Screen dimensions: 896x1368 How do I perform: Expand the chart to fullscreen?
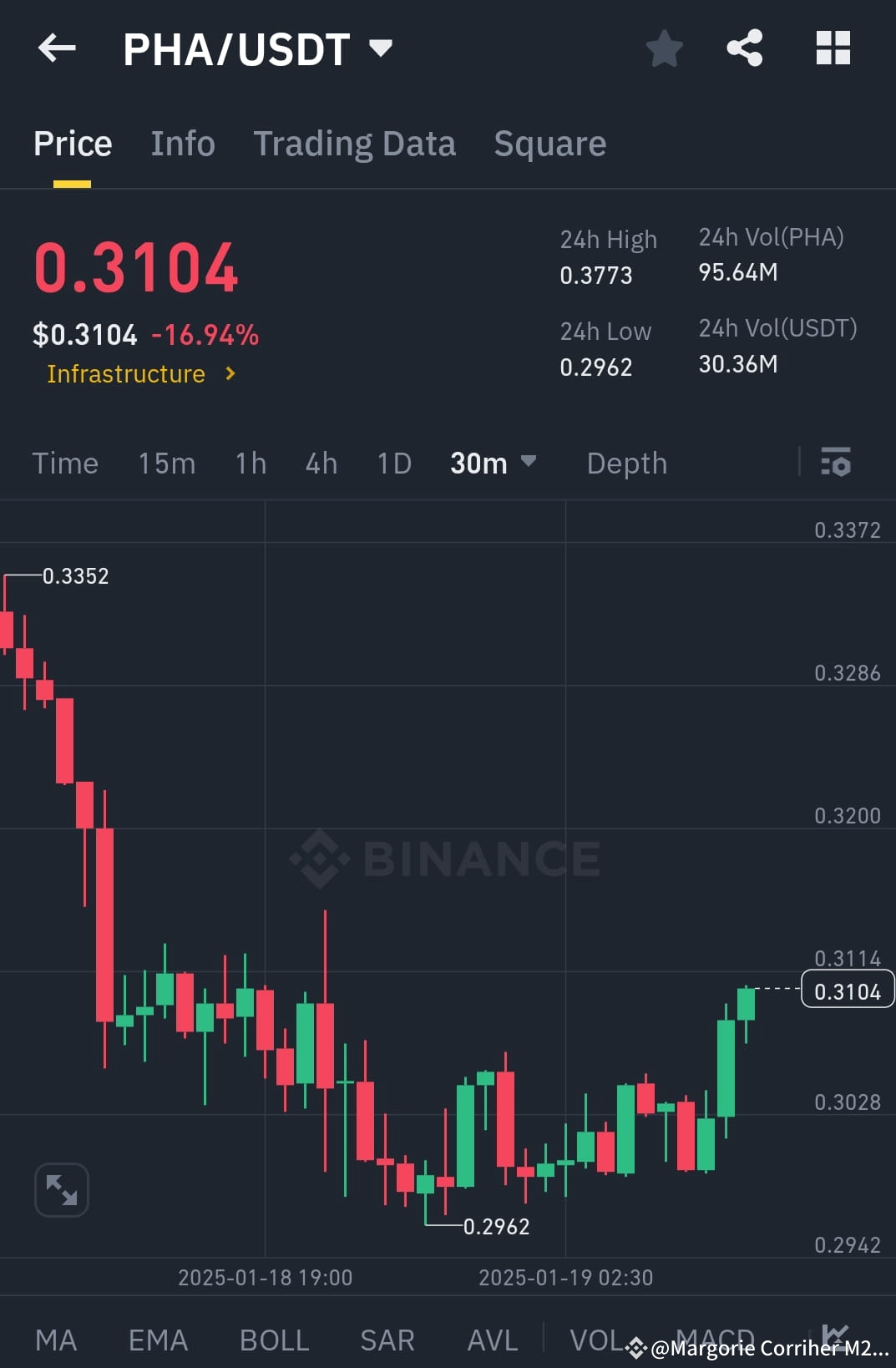tap(61, 1189)
